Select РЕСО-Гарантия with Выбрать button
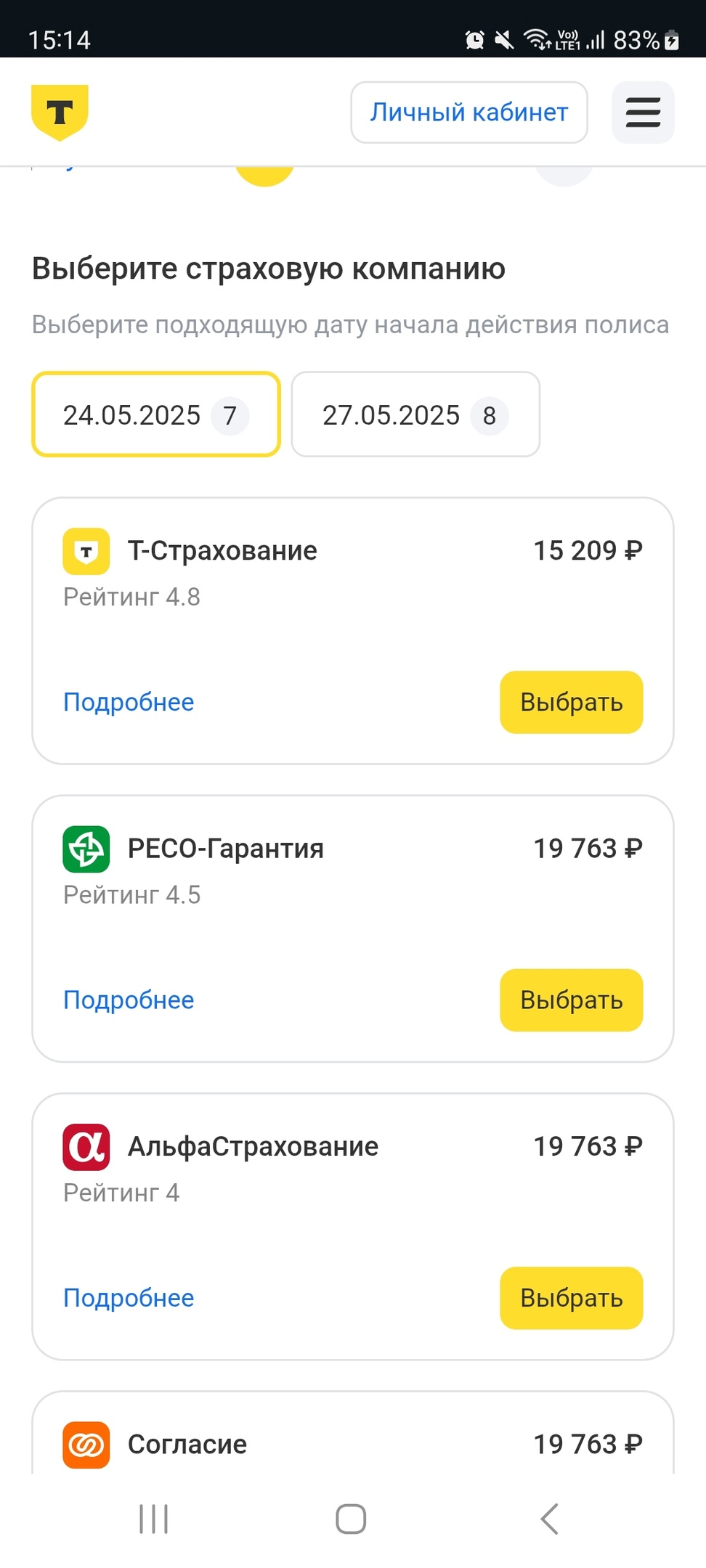This screenshot has width=706, height=1568. [x=572, y=1000]
